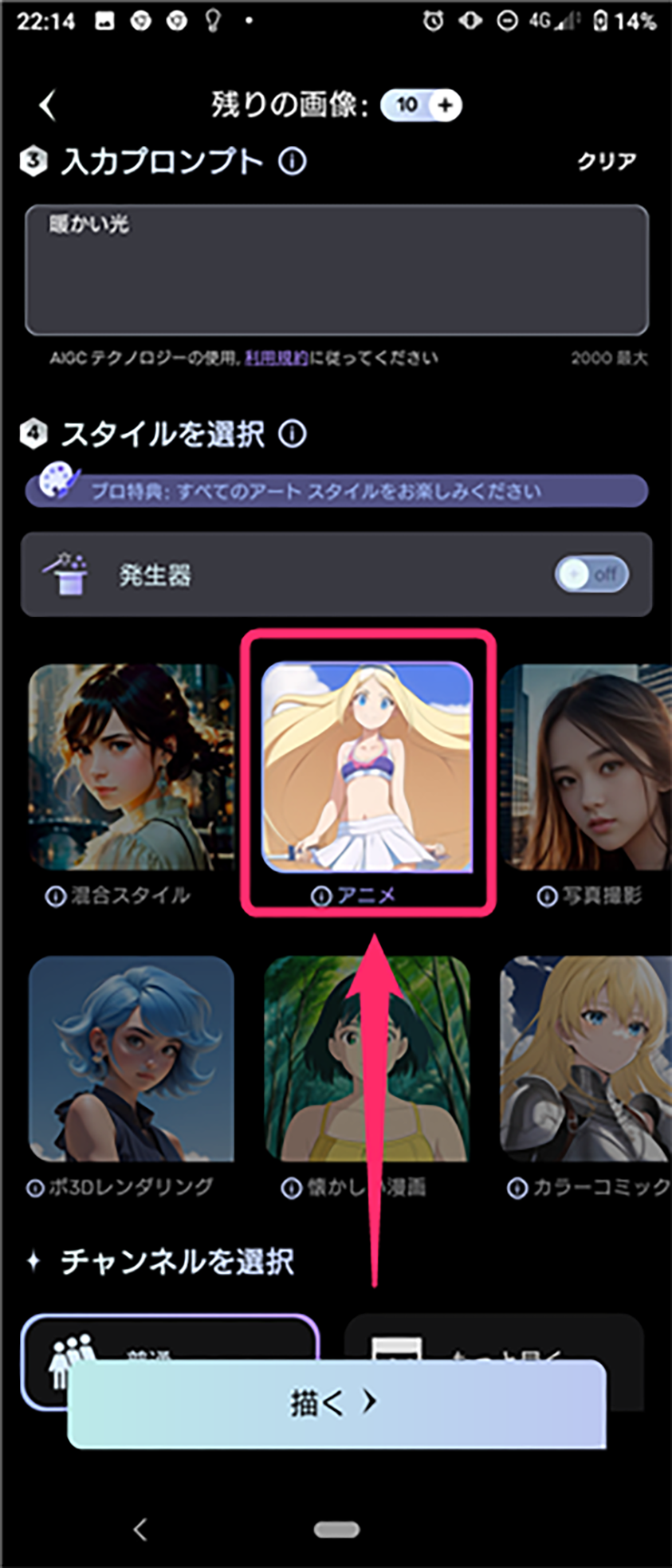Tap クリア to clear the prompt
This screenshot has width=672, height=1568.
607,162
